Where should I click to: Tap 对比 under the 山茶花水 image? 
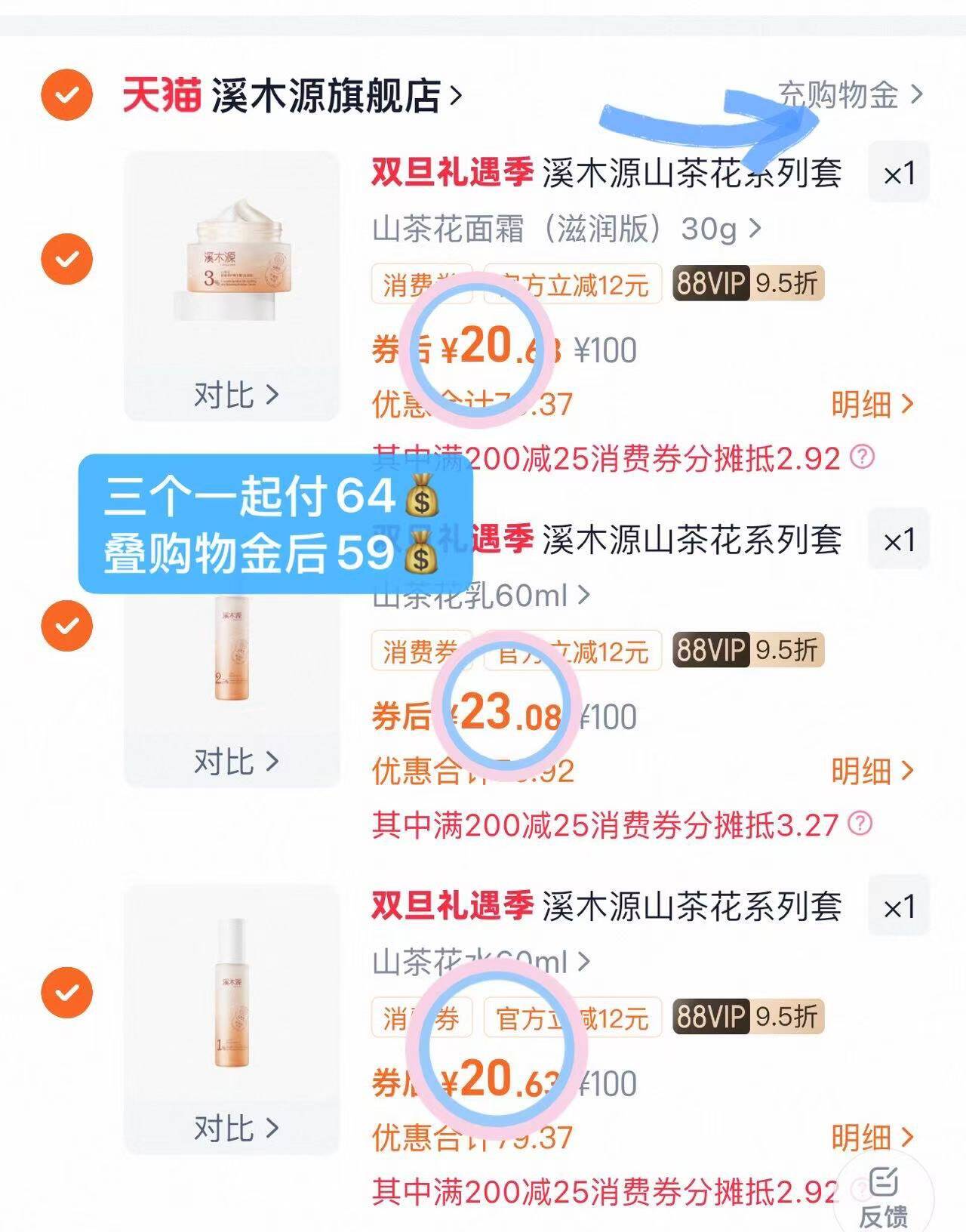(235, 1128)
